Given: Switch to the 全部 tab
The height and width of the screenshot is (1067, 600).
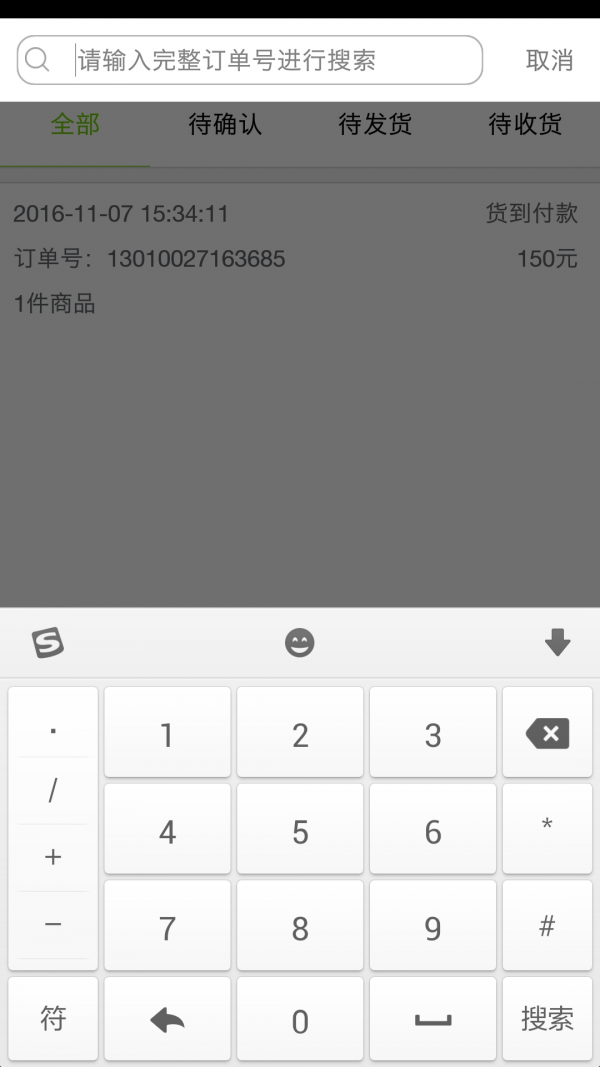Looking at the screenshot, I should pos(75,125).
